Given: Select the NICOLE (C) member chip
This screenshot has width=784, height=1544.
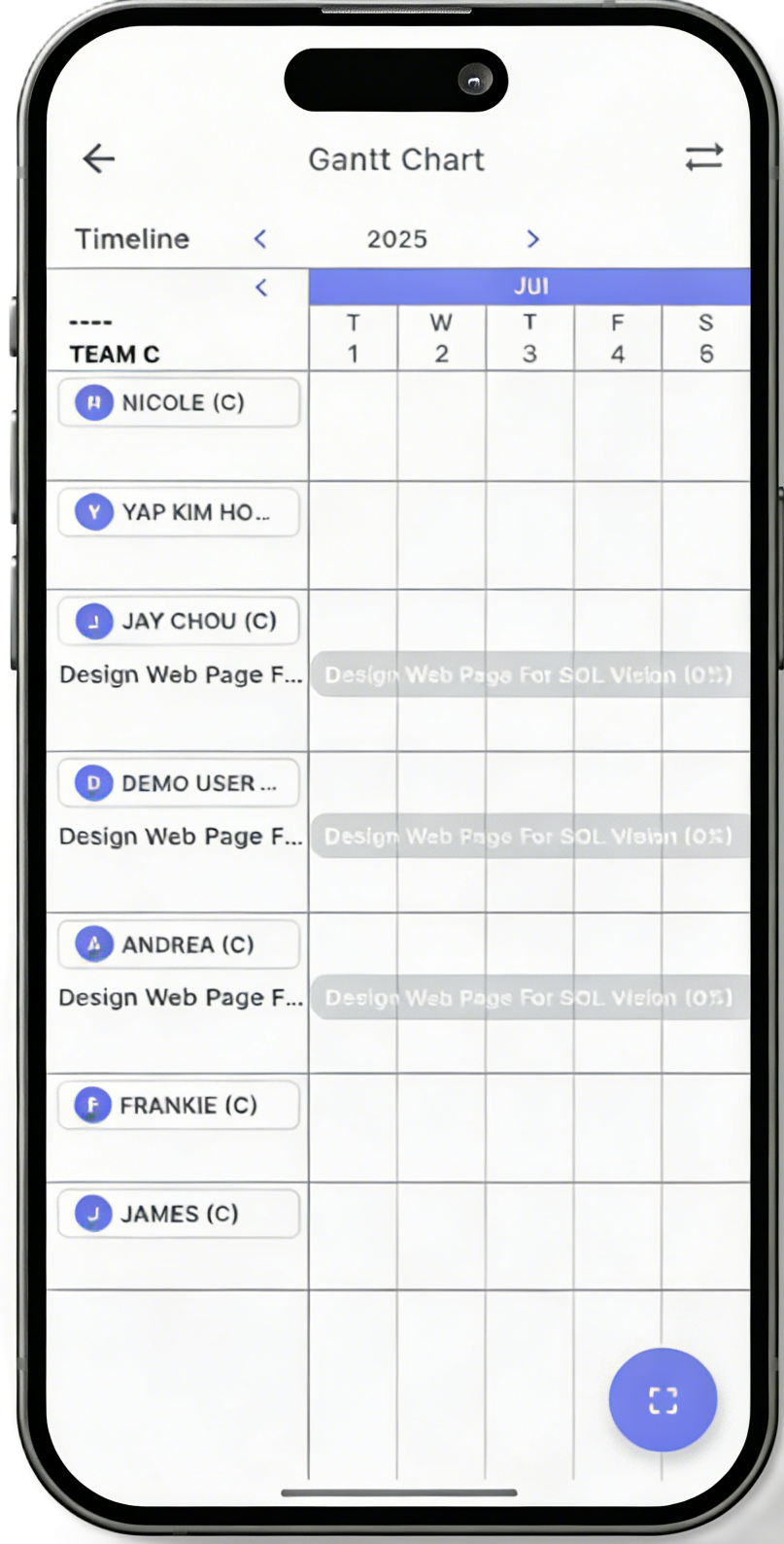Looking at the screenshot, I should tap(179, 403).
